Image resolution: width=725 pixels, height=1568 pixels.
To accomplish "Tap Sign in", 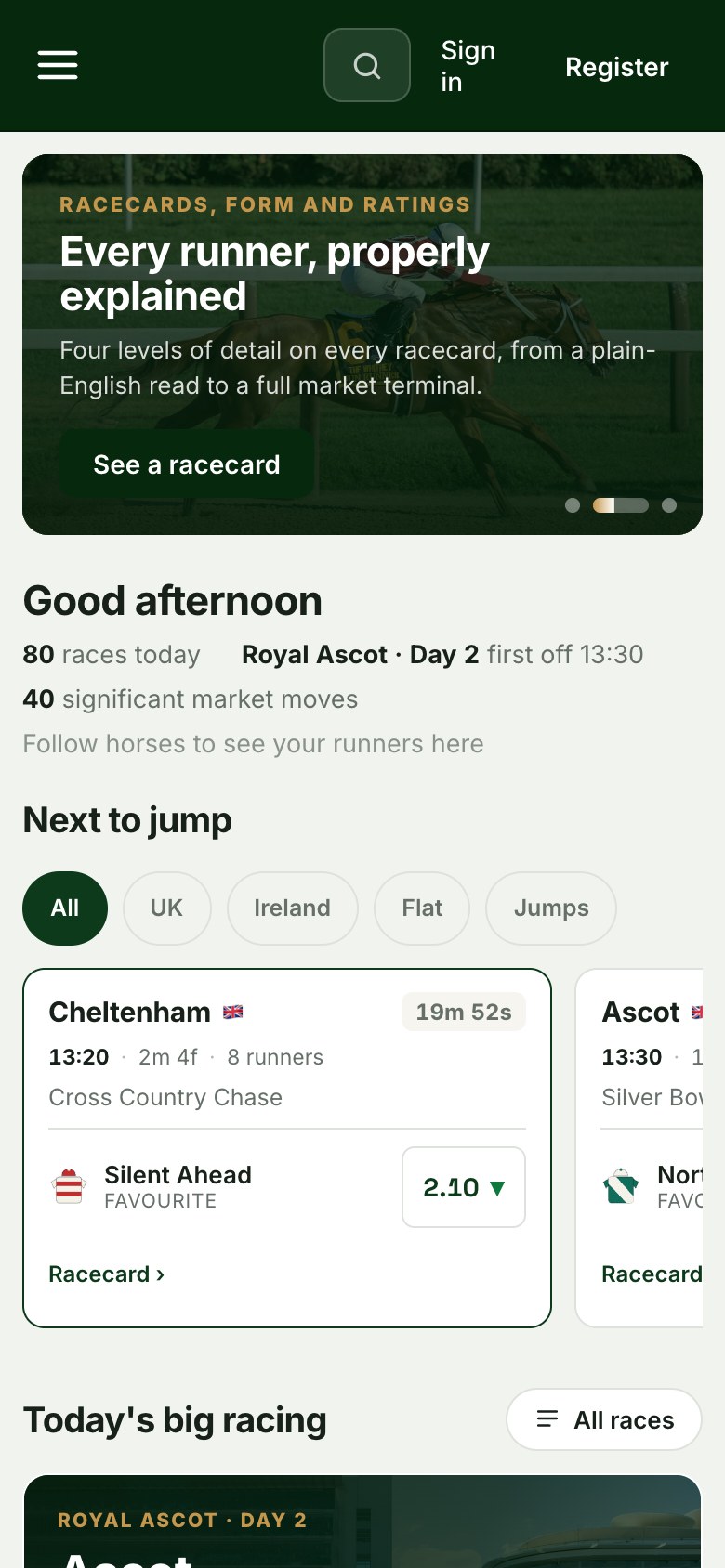I will point(468,66).
